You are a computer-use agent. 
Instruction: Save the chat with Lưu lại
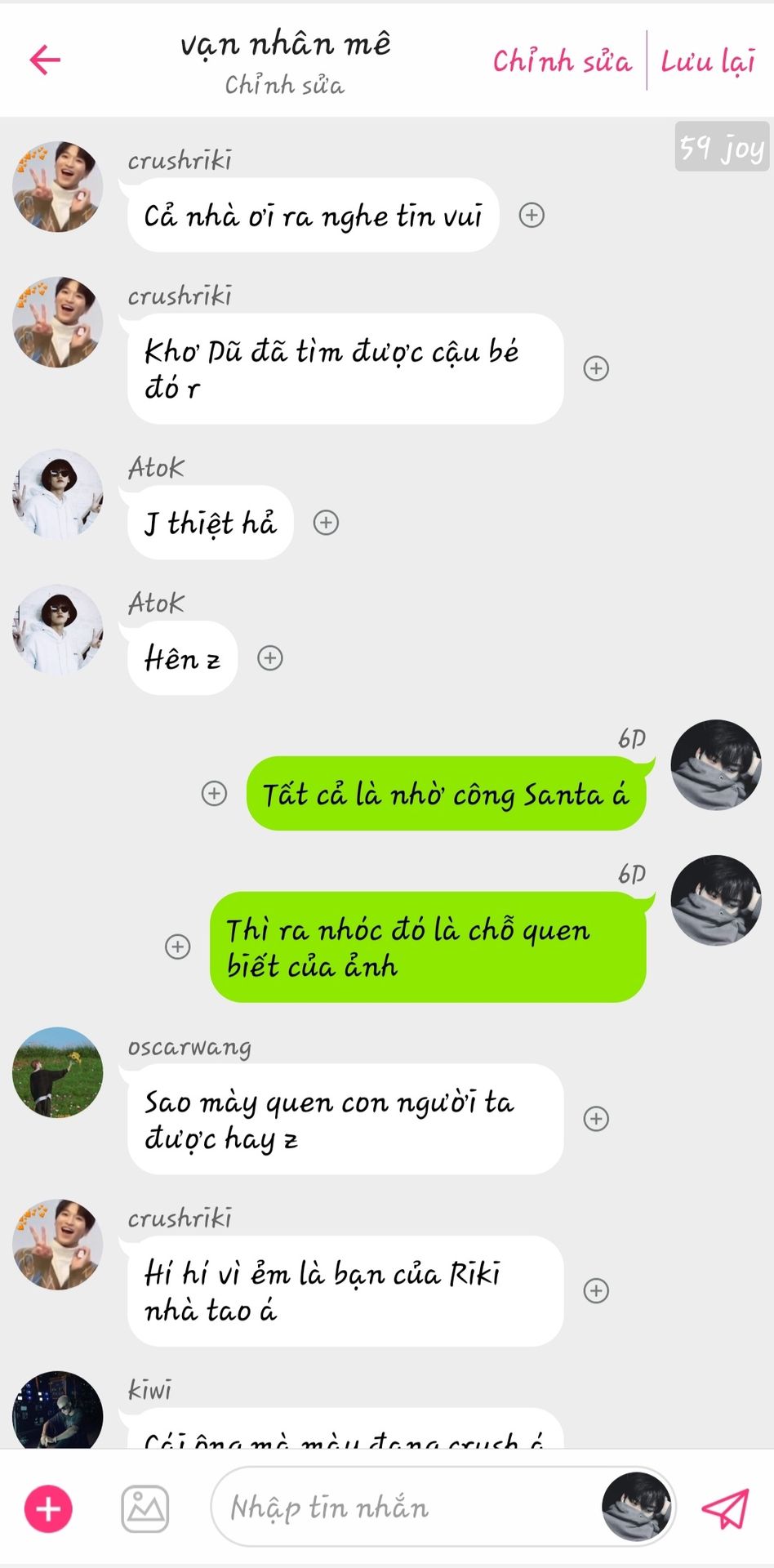[x=708, y=61]
